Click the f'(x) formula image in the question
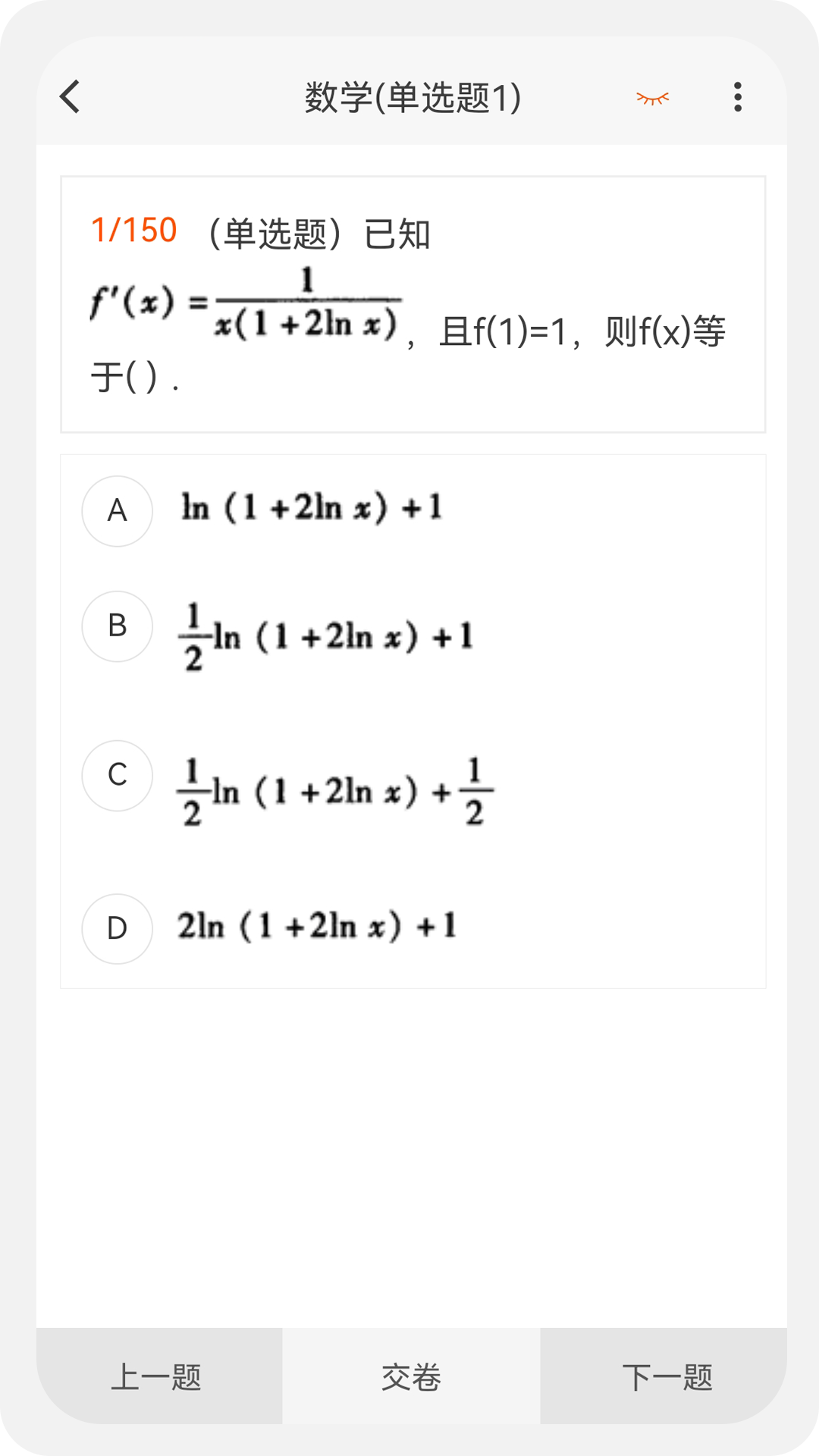 [245, 303]
